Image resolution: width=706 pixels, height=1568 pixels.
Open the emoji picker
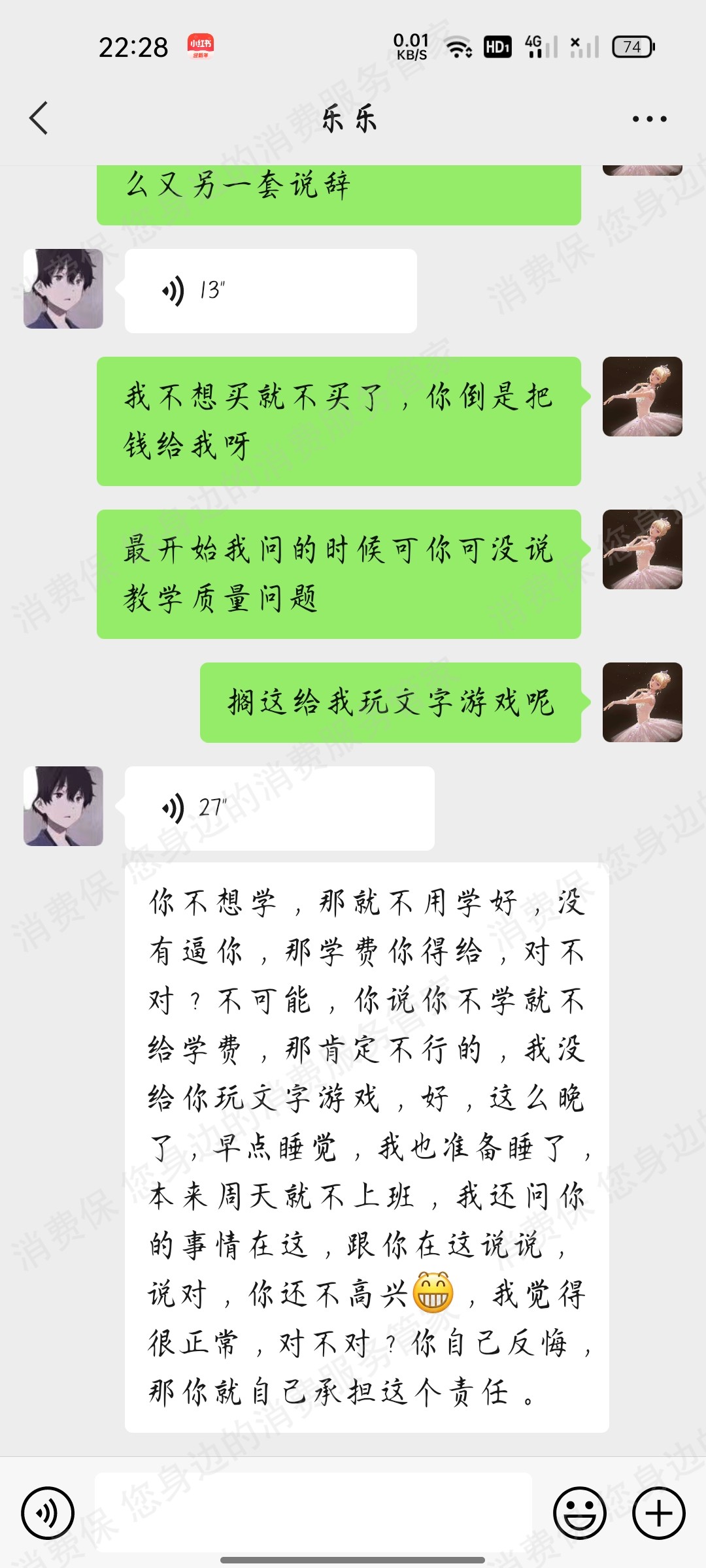579,1512
